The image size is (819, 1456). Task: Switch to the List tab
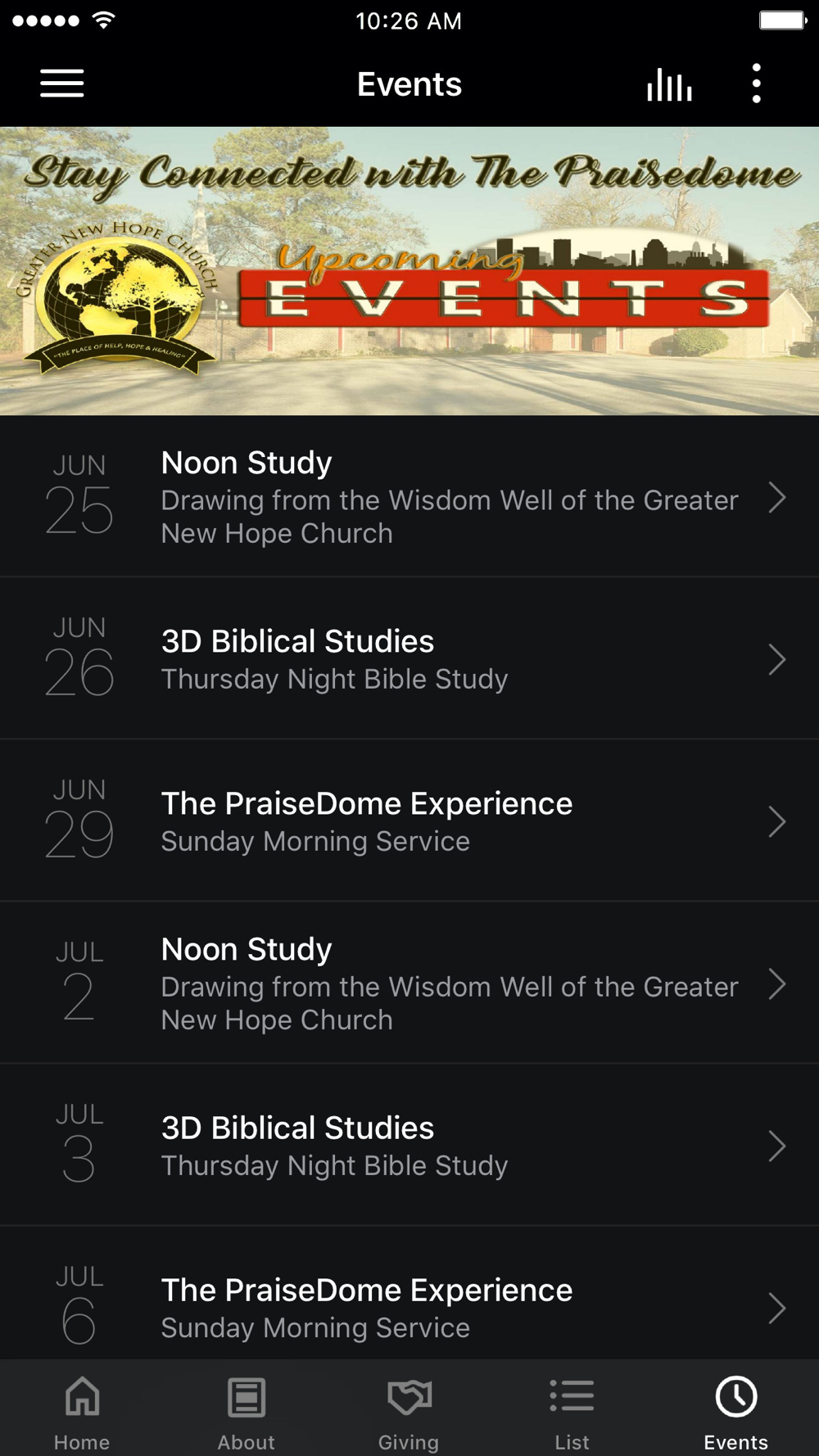coord(572,1410)
